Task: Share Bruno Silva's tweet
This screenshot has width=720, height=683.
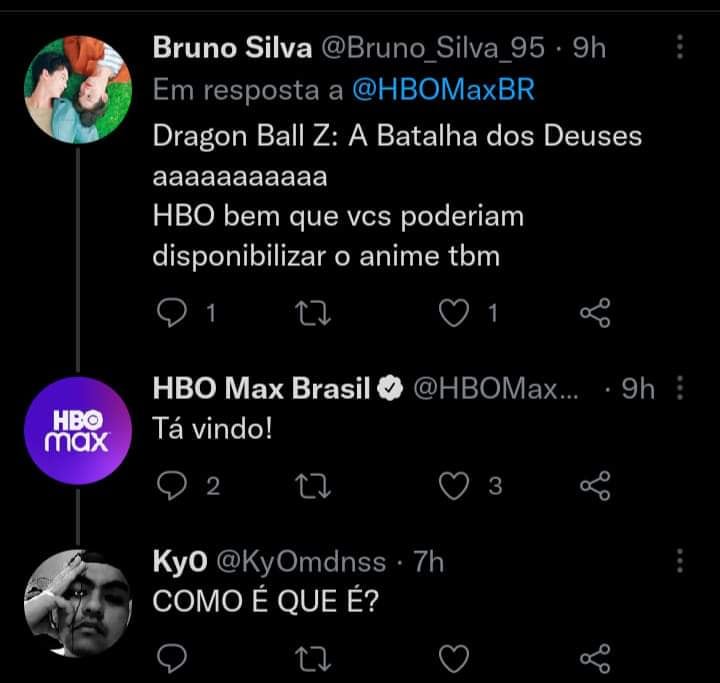Action: coord(595,314)
